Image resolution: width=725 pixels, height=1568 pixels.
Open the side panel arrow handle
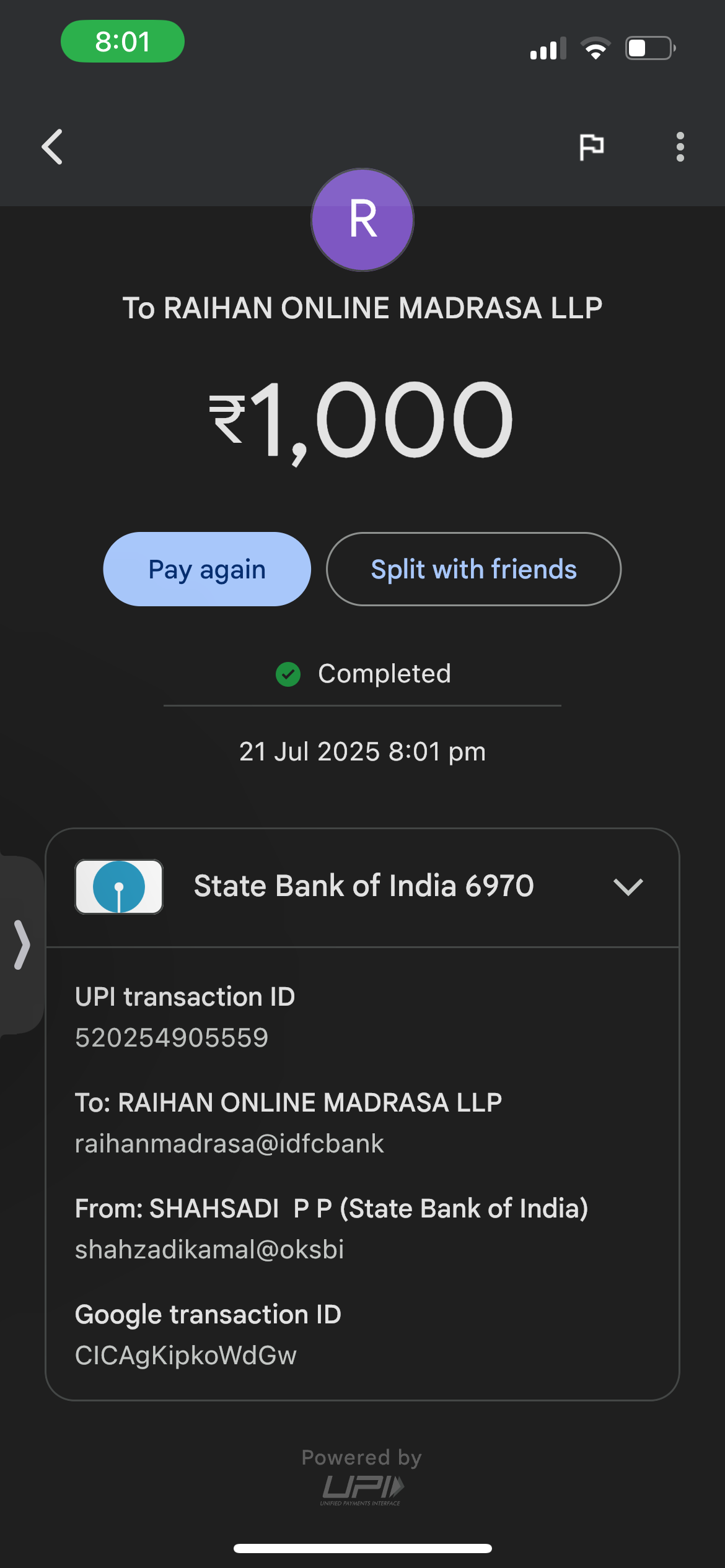[x=22, y=944]
